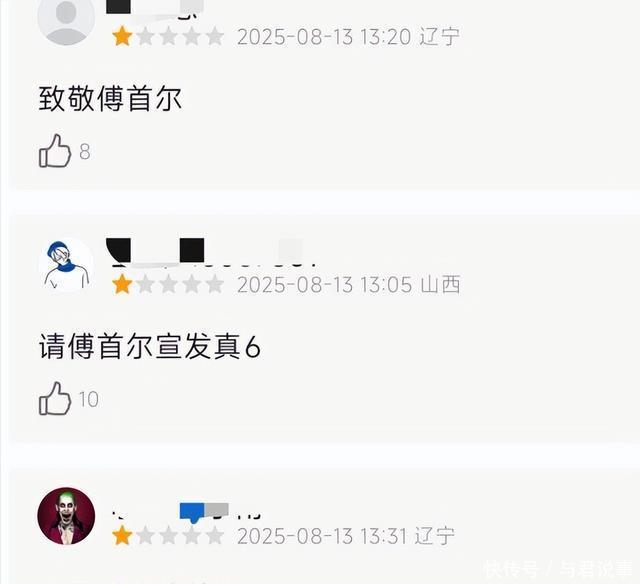Like the review "请傅首尔宣发真6"
Image resolution: width=640 pixels, height=584 pixels.
pos(55,399)
